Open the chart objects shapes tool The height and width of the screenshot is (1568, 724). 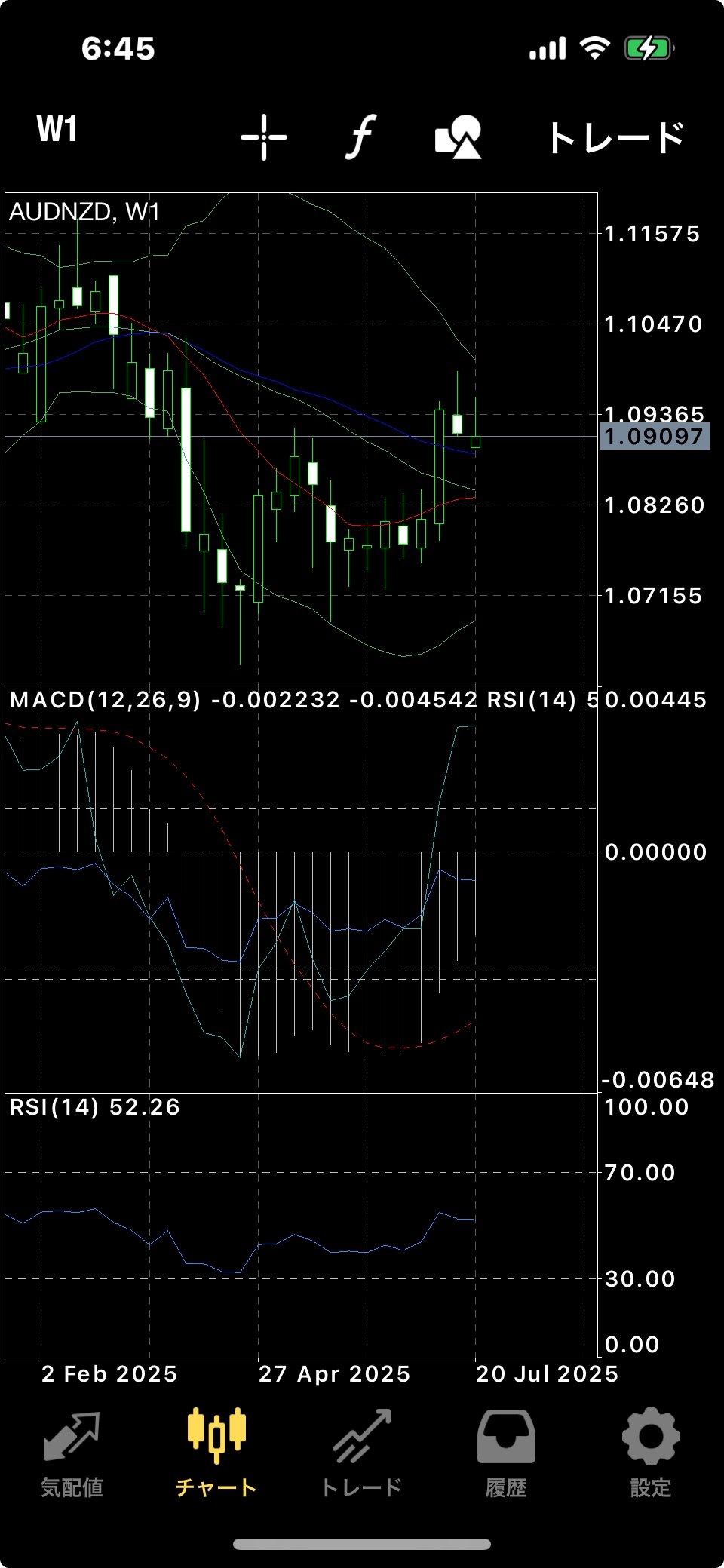[x=458, y=137]
